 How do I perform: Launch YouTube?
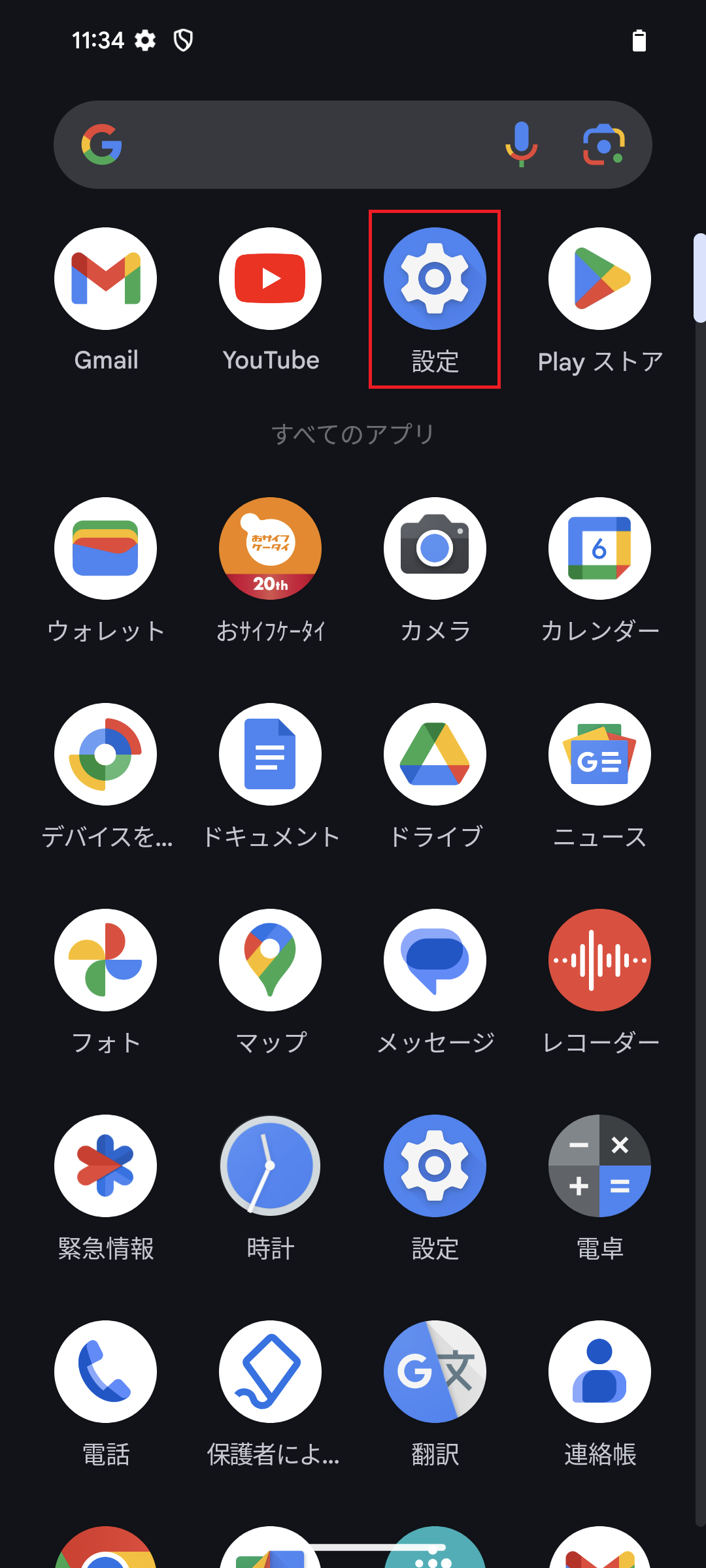270,278
